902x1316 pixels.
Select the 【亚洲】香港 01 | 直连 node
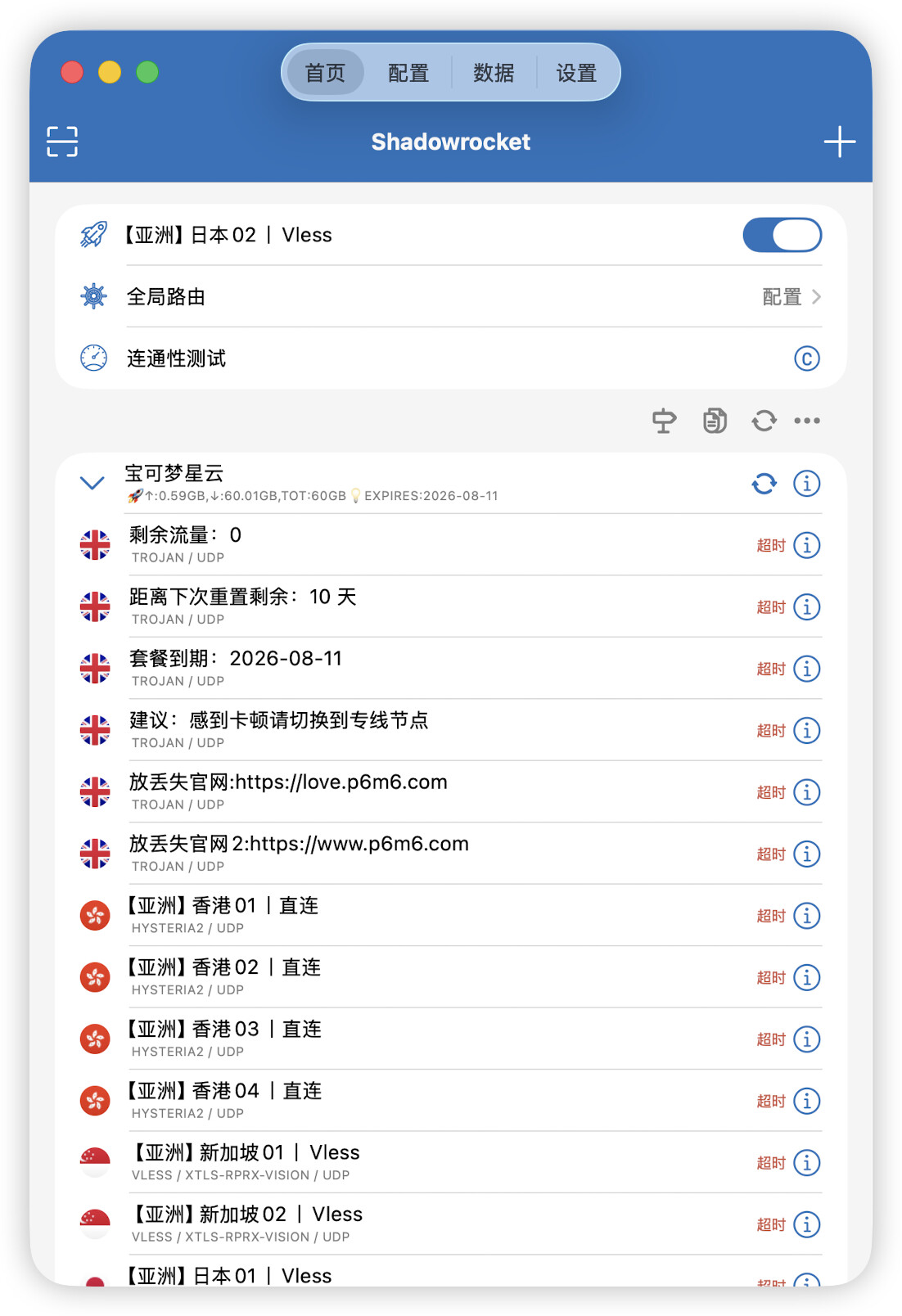tap(451, 916)
